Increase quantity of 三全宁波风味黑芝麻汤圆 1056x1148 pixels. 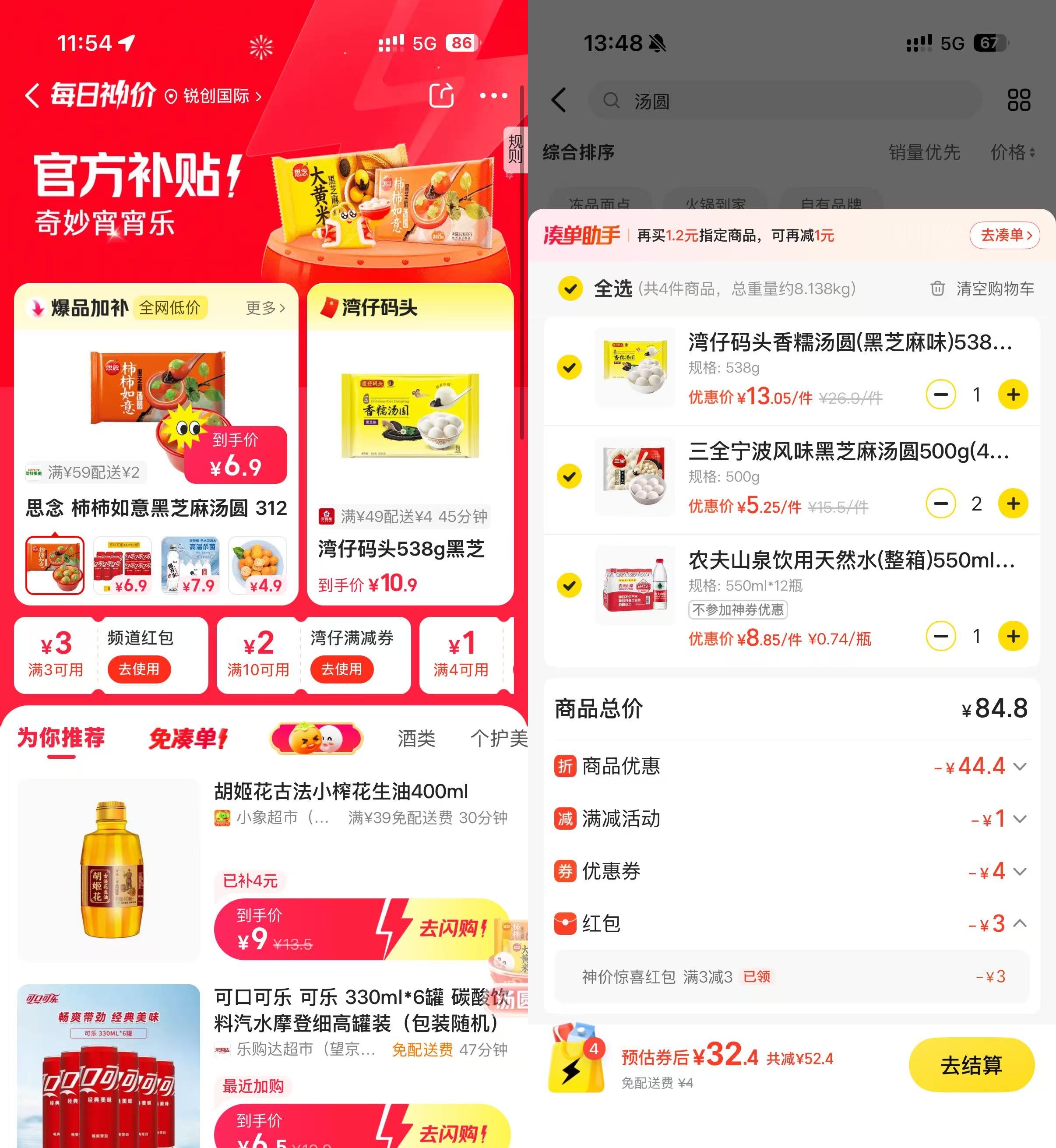coord(1013,504)
